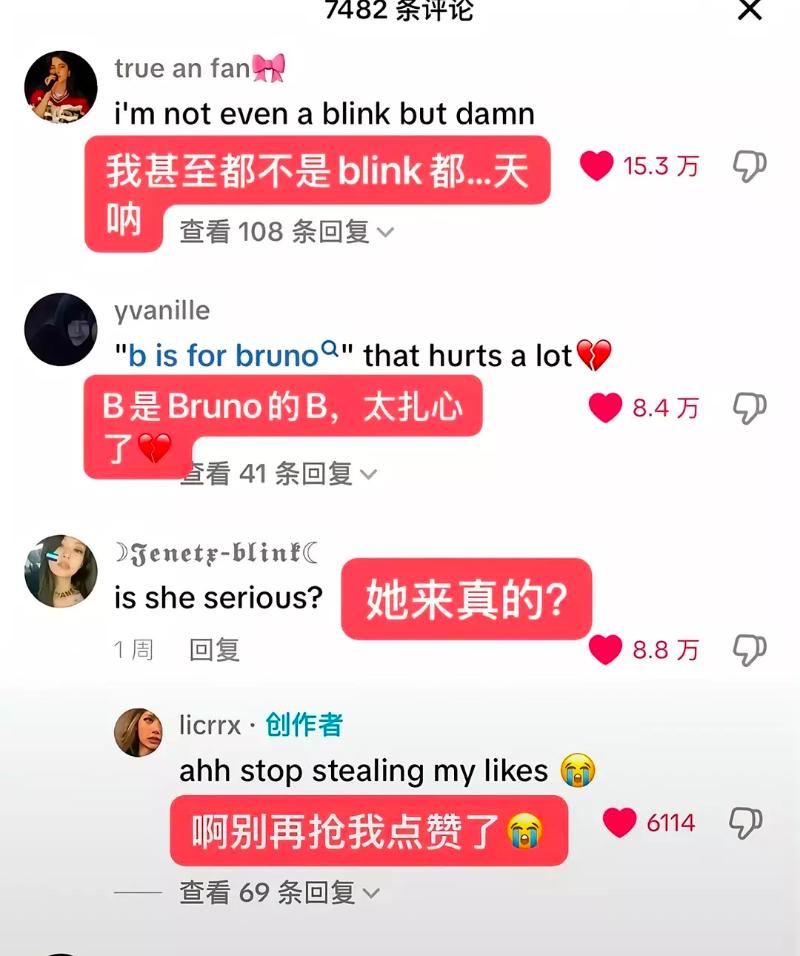Close the comments panel
The width and height of the screenshot is (800, 956).
(749, 10)
